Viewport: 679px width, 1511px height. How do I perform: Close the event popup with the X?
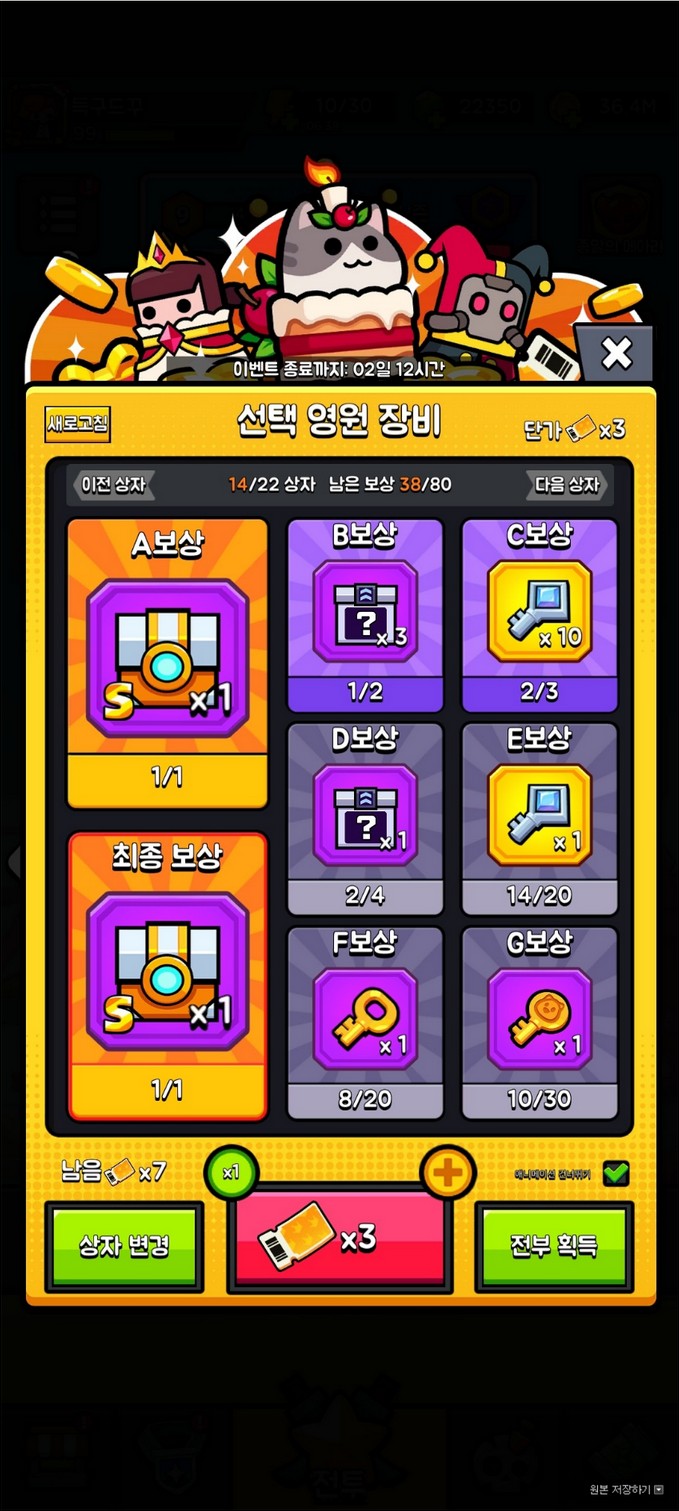617,352
